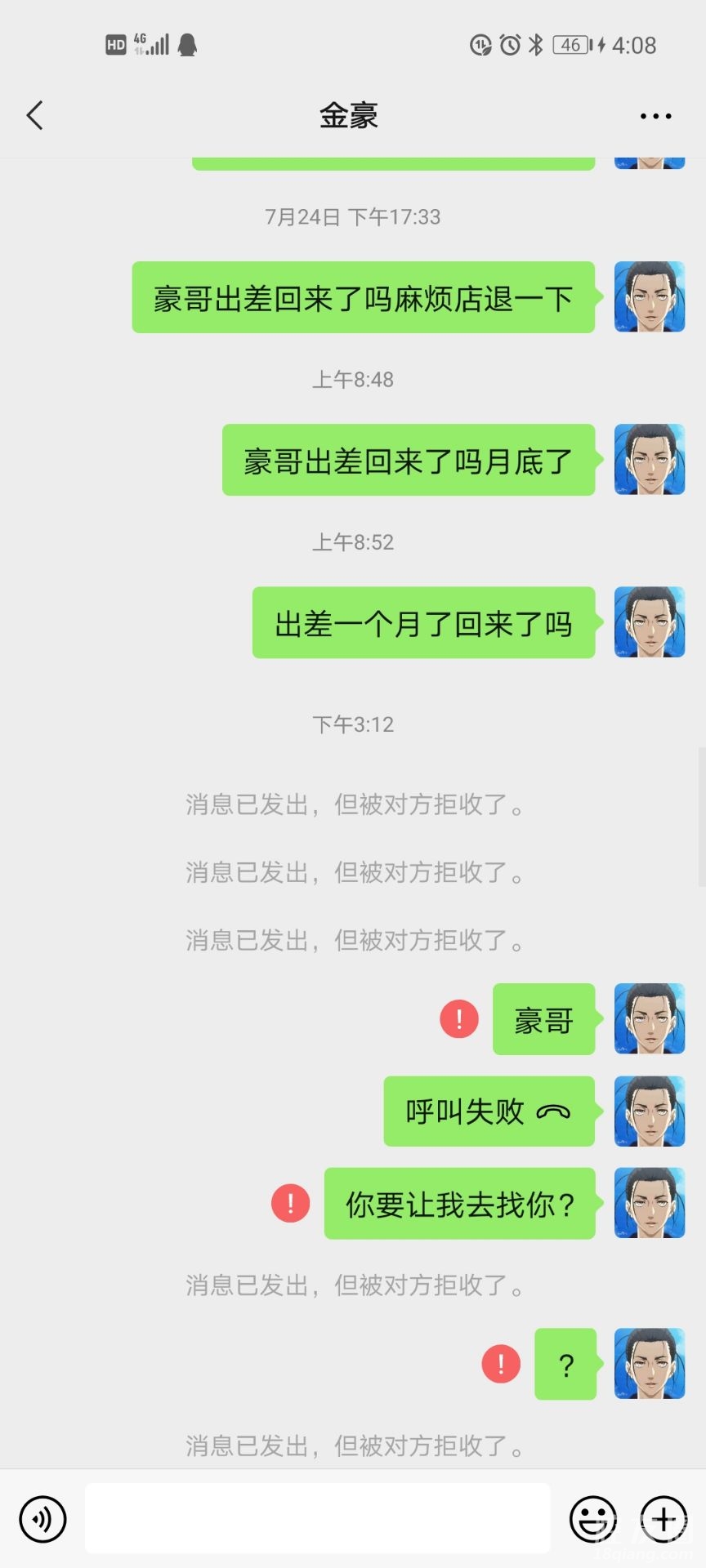Resend the failed ? message
Image resolution: width=706 pixels, height=1568 pixels.
501,1364
